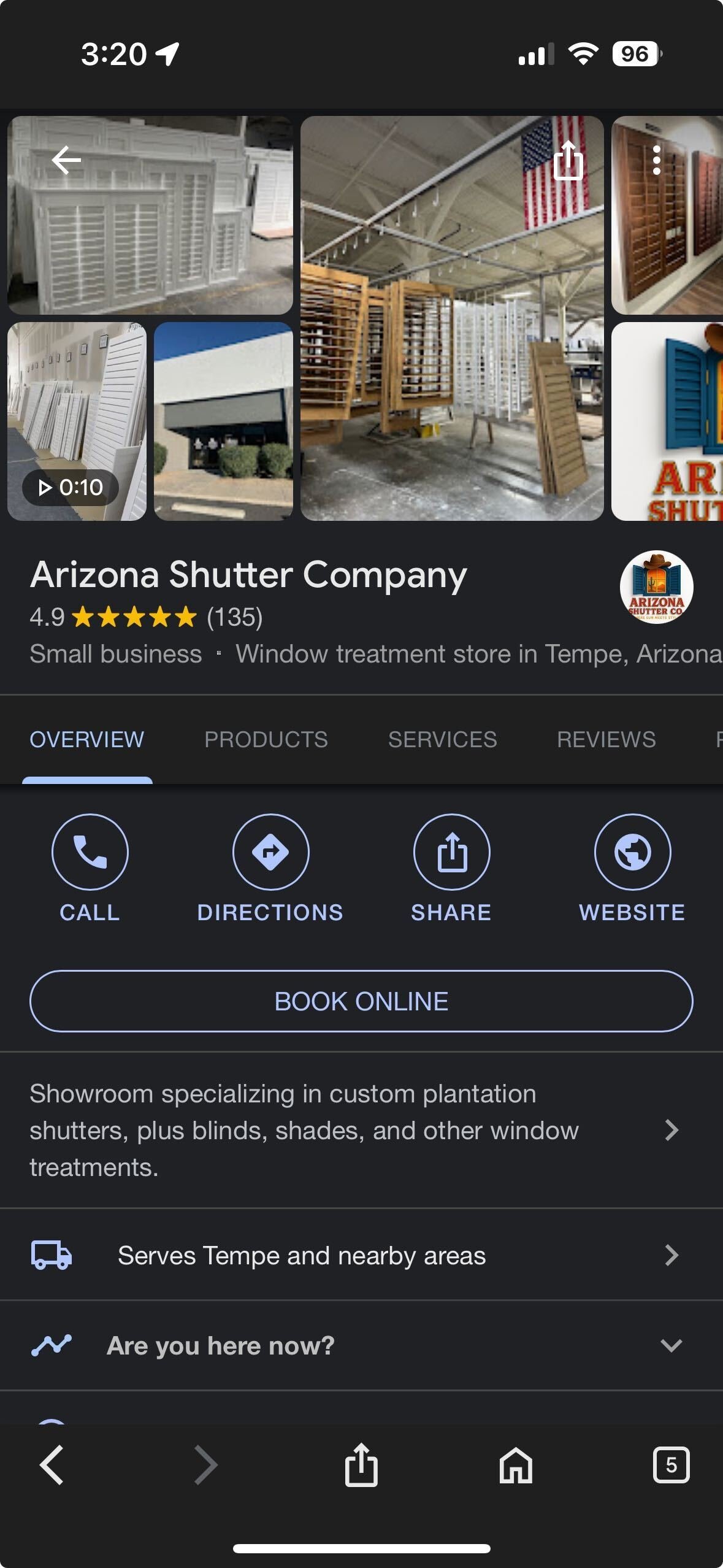The height and width of the screenshot is (1568, 723).
Task: Go back using the white arrow over photos
Action: 66,161
